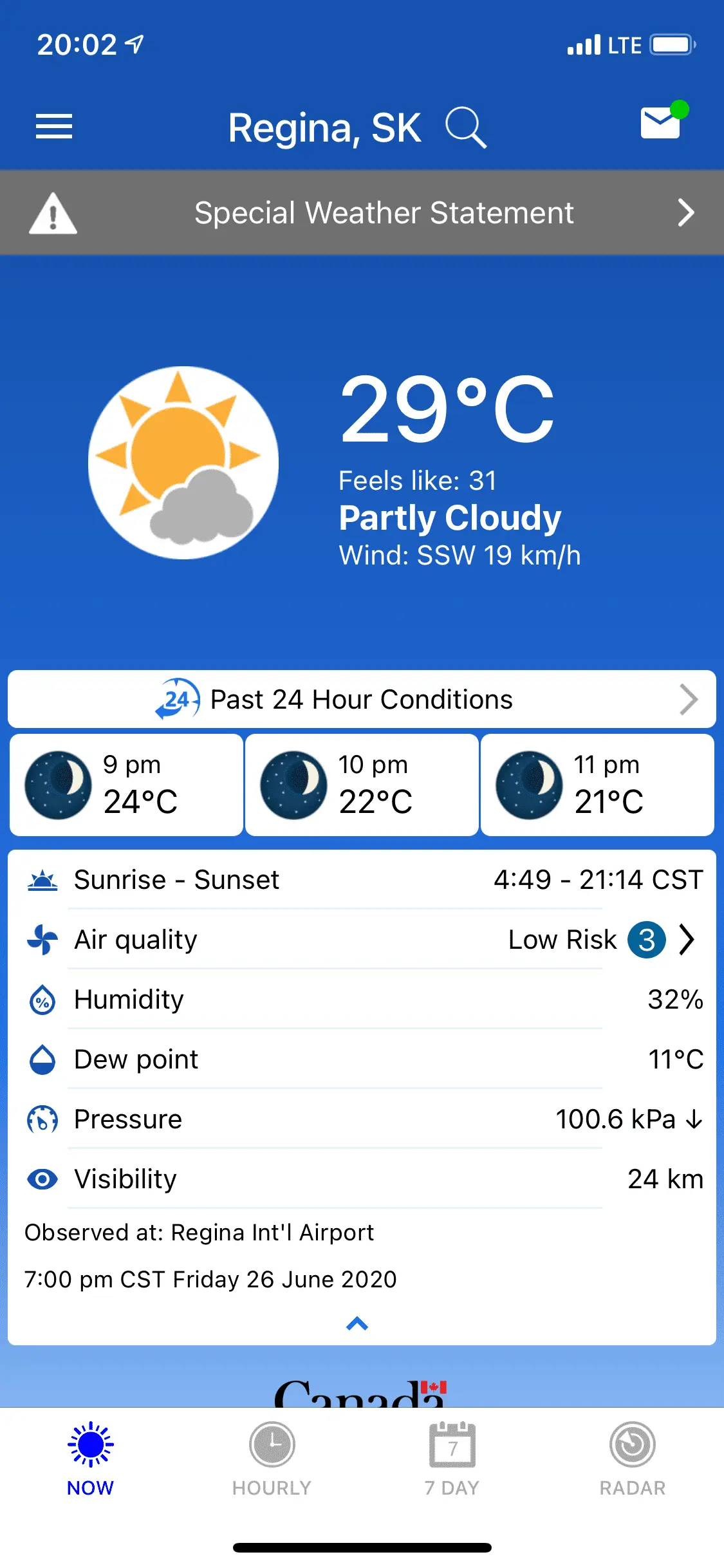Open the hamburger menu

(54, 126)
